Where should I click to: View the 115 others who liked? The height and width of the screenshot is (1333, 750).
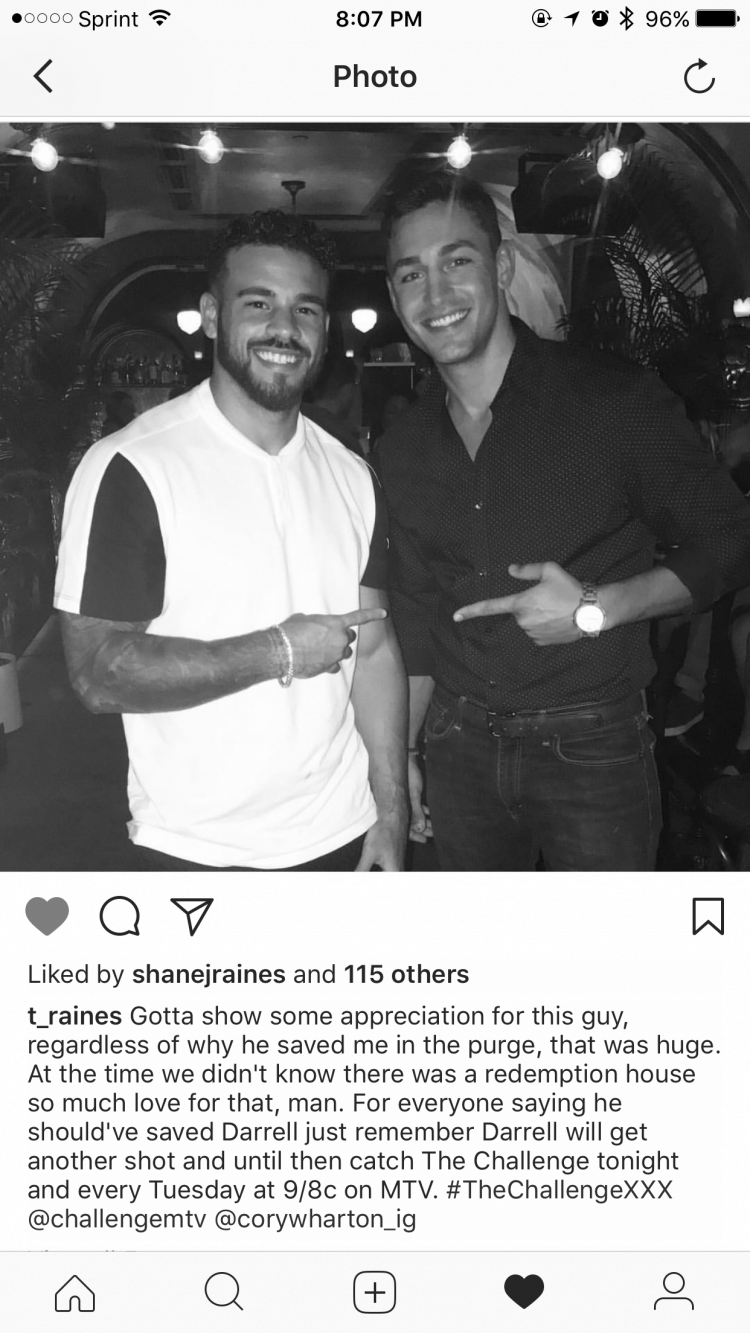pyautogui.click(x=406, y=974)
